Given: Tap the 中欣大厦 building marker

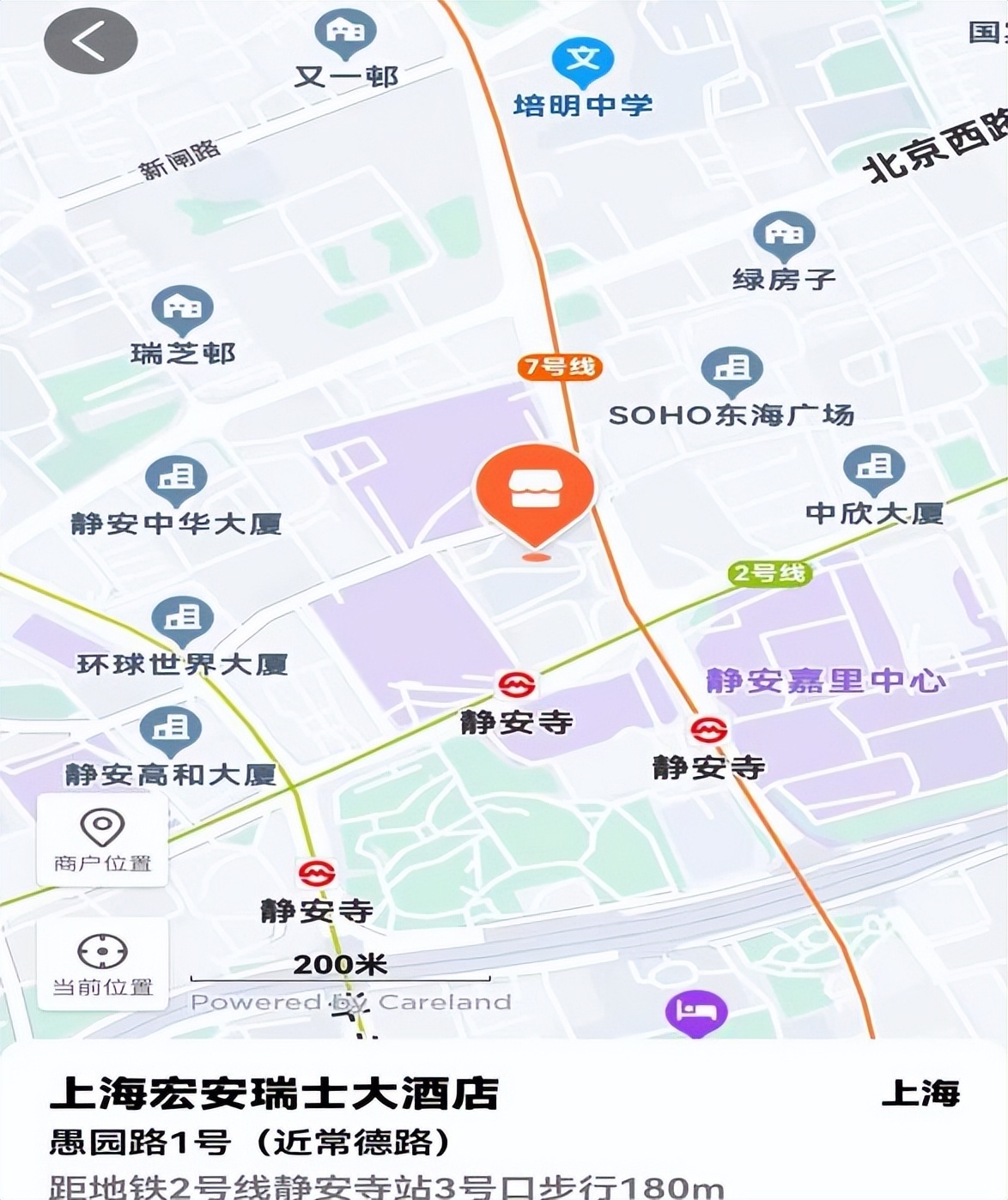Looking at the screenshot, I should click(873, 469).
